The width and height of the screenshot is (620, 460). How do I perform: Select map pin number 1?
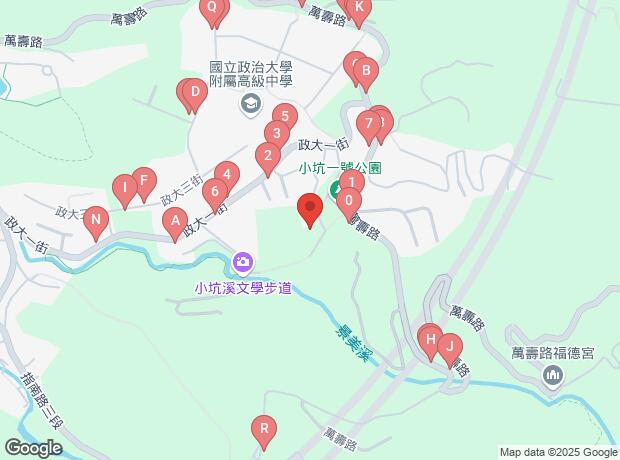click(x=352, y=182)
